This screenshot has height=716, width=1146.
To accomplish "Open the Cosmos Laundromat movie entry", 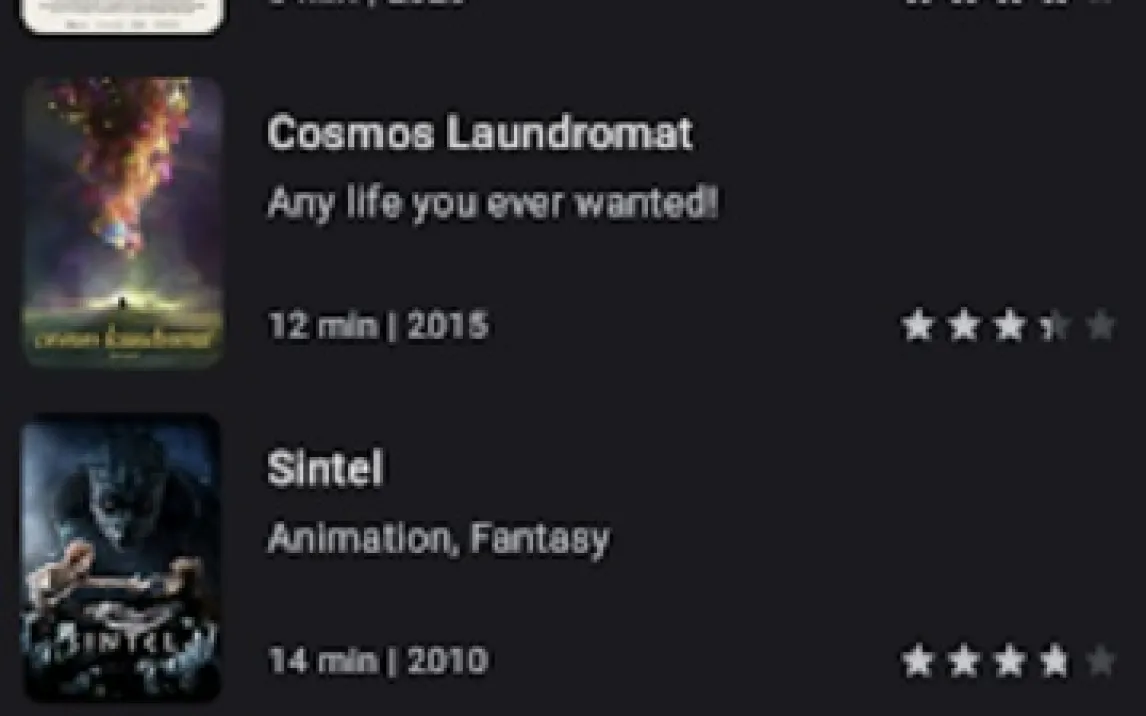I will coord(480,134).
